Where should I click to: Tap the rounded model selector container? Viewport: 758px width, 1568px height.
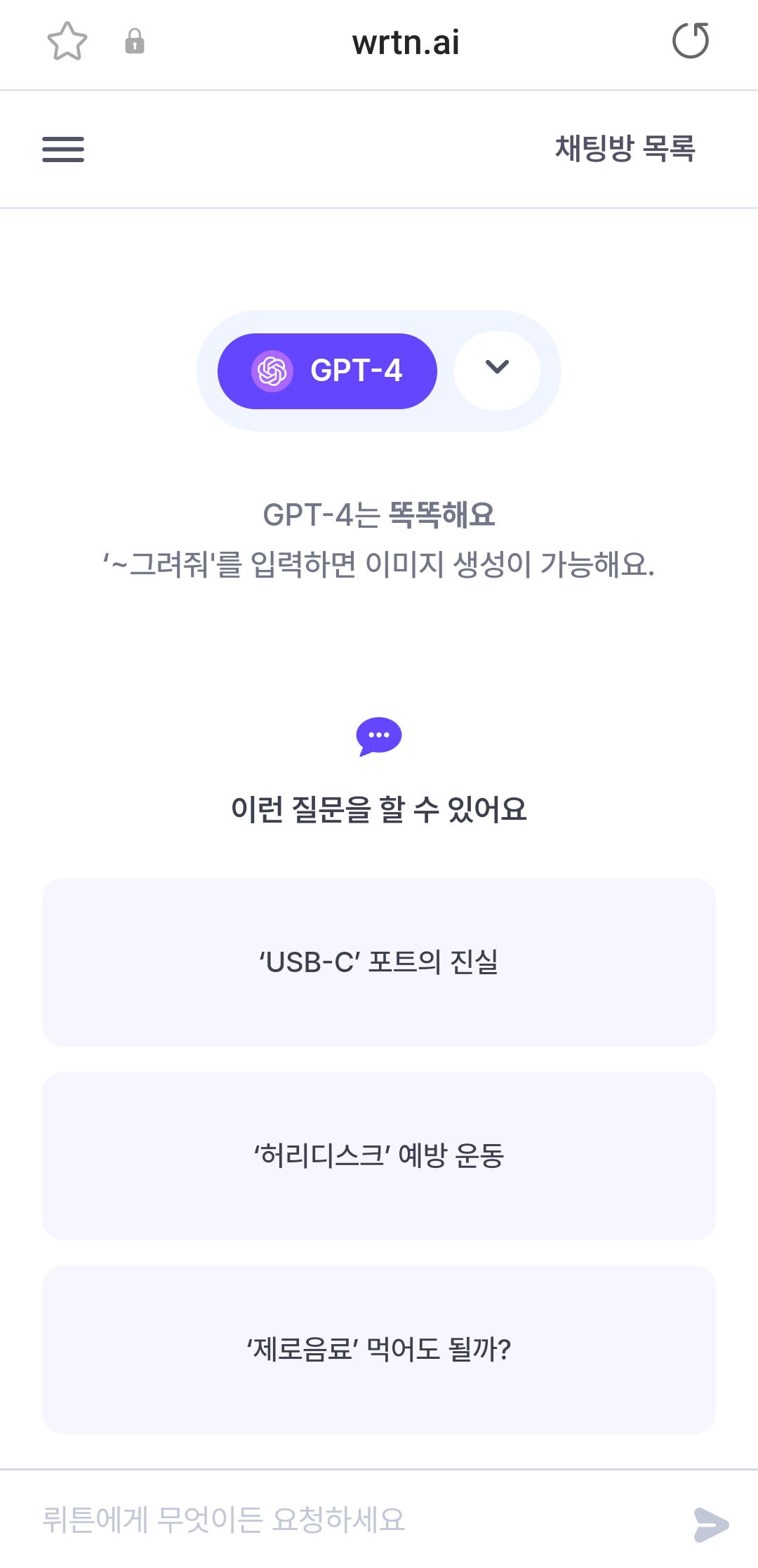point(379,371)
